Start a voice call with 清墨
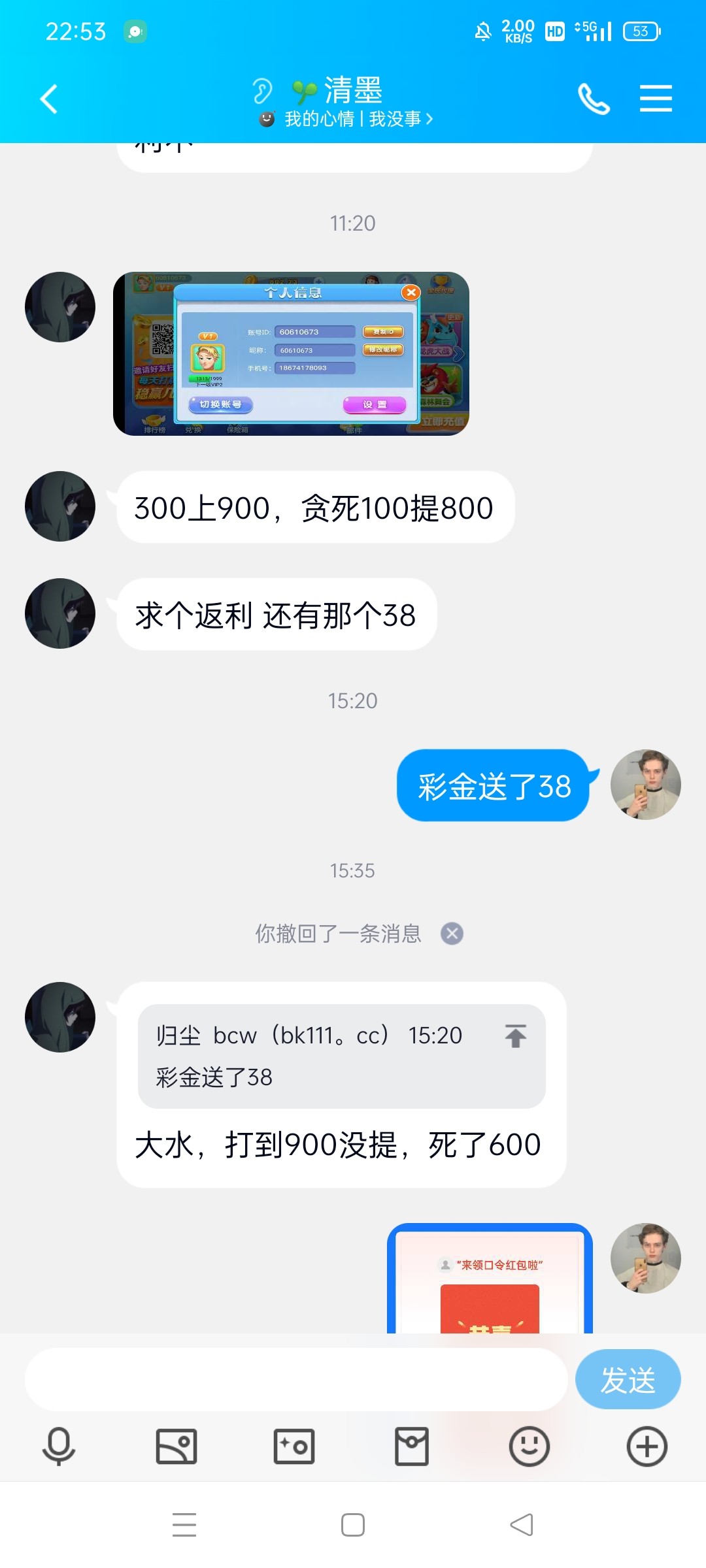Screen dimensions: 706x1568 point(594,99)
